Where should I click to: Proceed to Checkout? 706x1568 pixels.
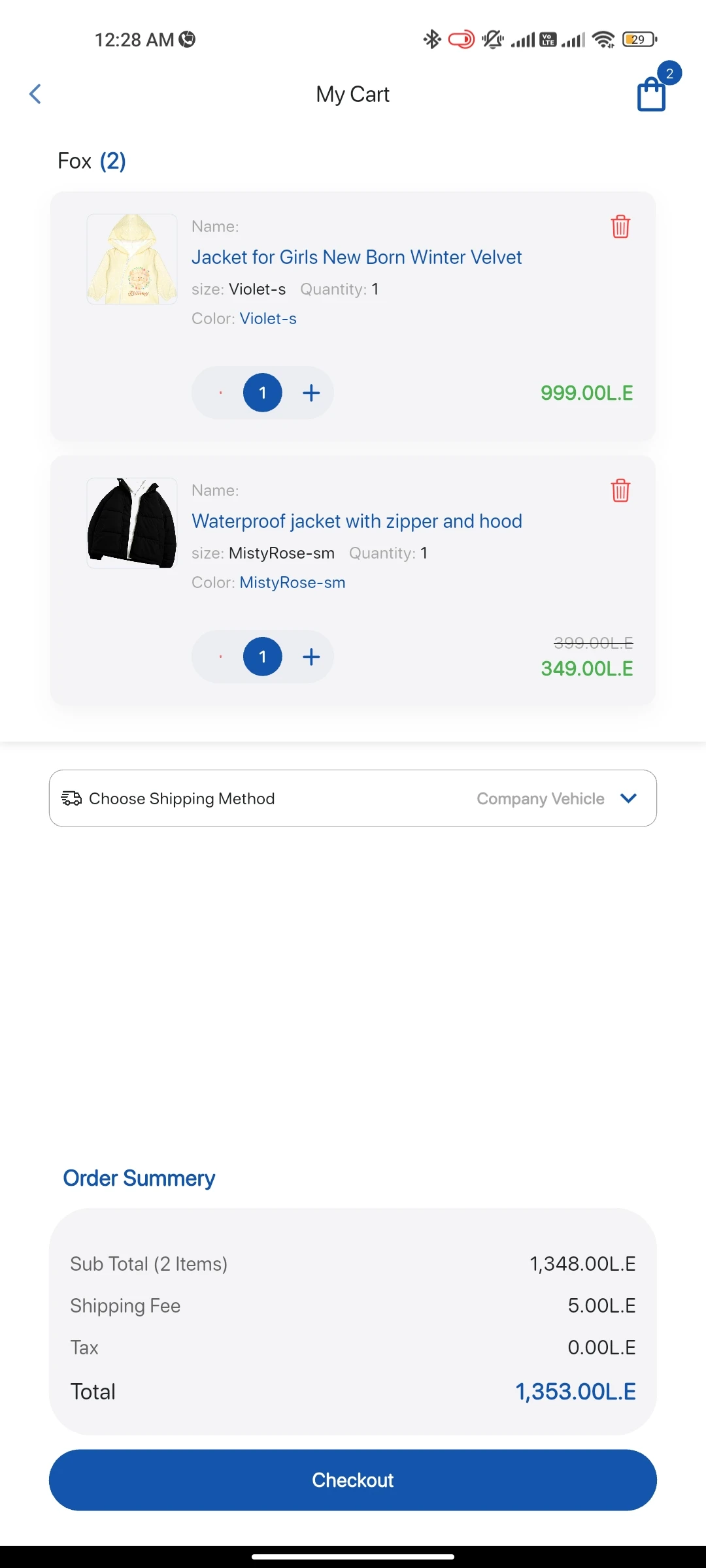(x=353, y=1480)
